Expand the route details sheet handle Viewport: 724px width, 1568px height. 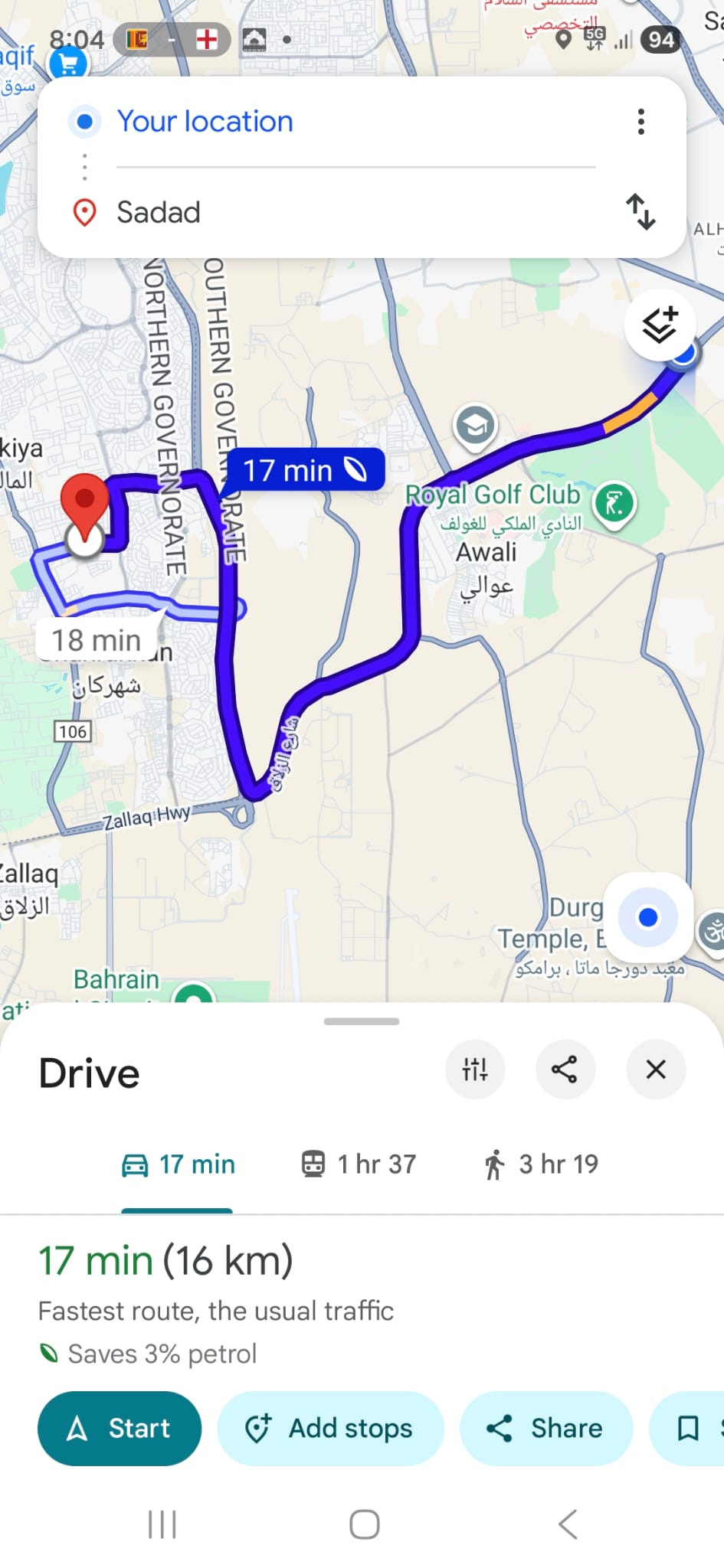(362, 1021)
